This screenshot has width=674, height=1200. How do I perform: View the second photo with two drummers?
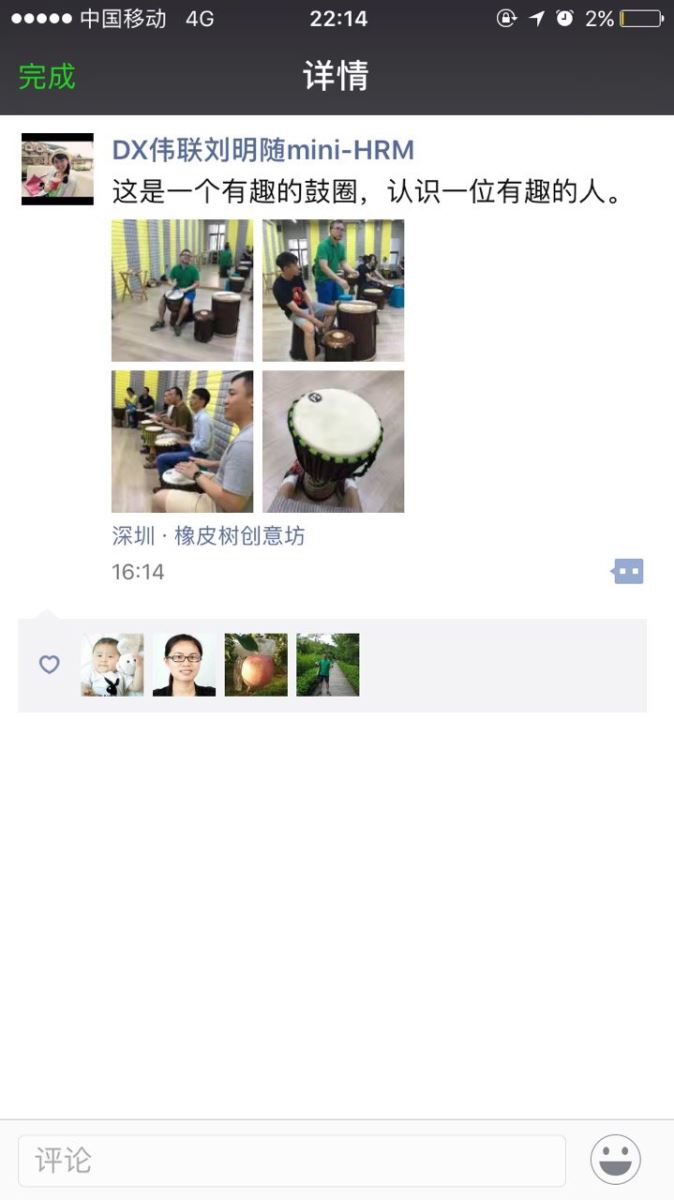coord(333,290)
